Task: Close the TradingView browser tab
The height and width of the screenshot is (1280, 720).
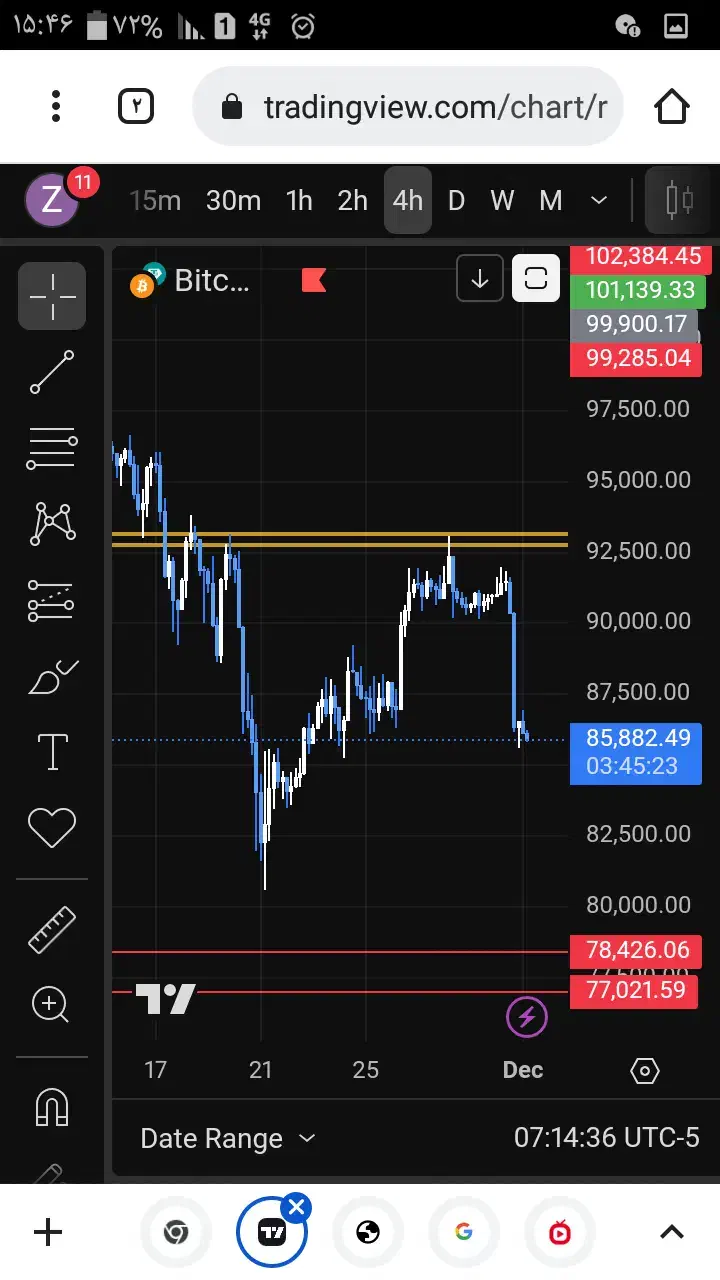Action: [x=295, y=1207]
